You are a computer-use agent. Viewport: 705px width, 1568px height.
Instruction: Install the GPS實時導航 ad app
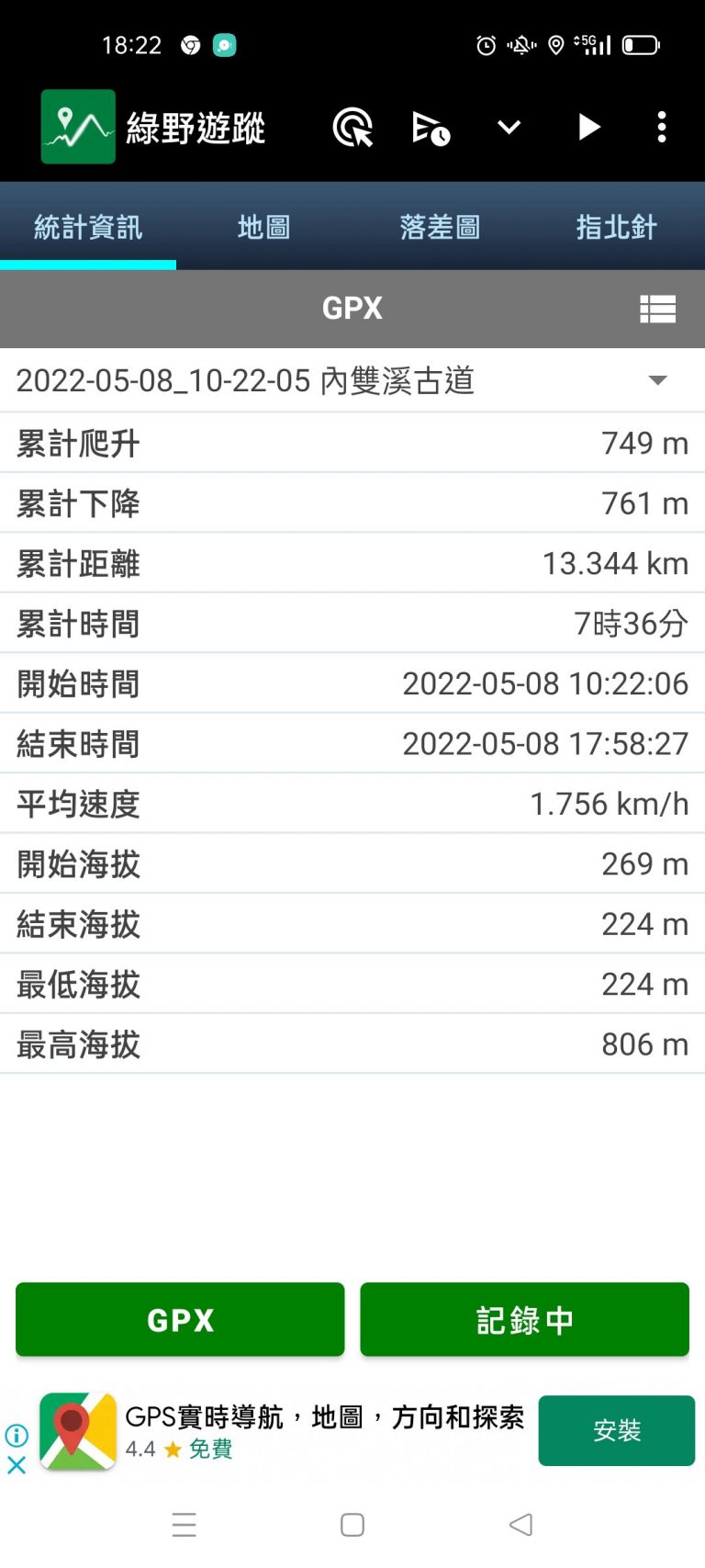pyautogui.click(x=616, y=1430)
